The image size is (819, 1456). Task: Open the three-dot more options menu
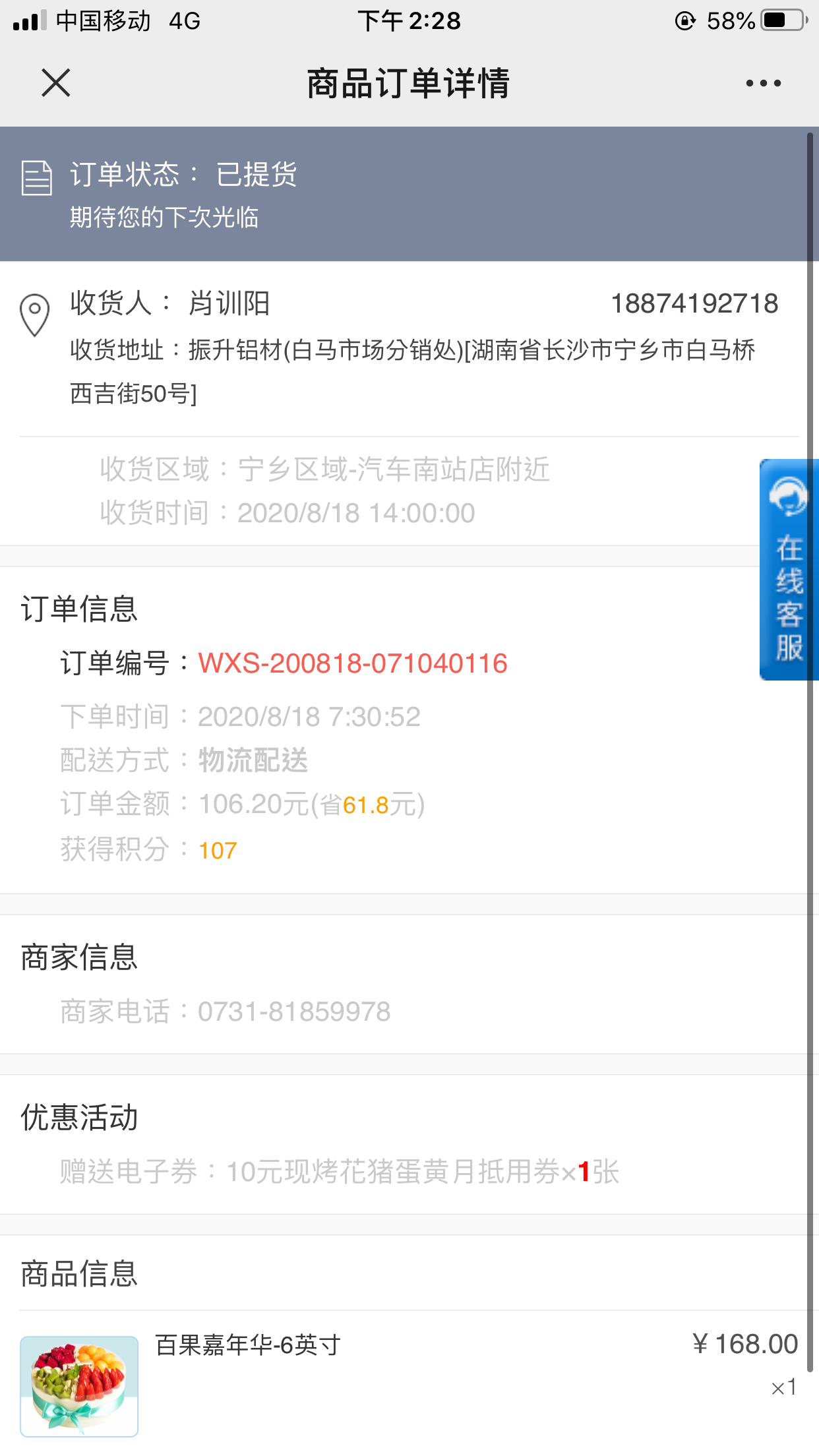[x=764, y=83]
